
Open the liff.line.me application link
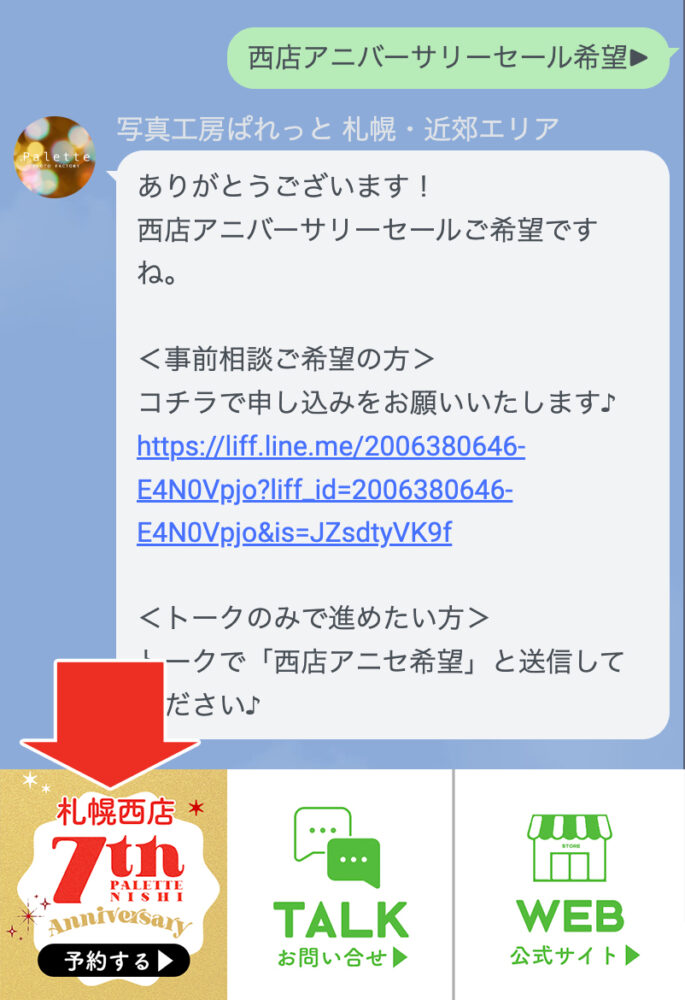click(330, 490)
